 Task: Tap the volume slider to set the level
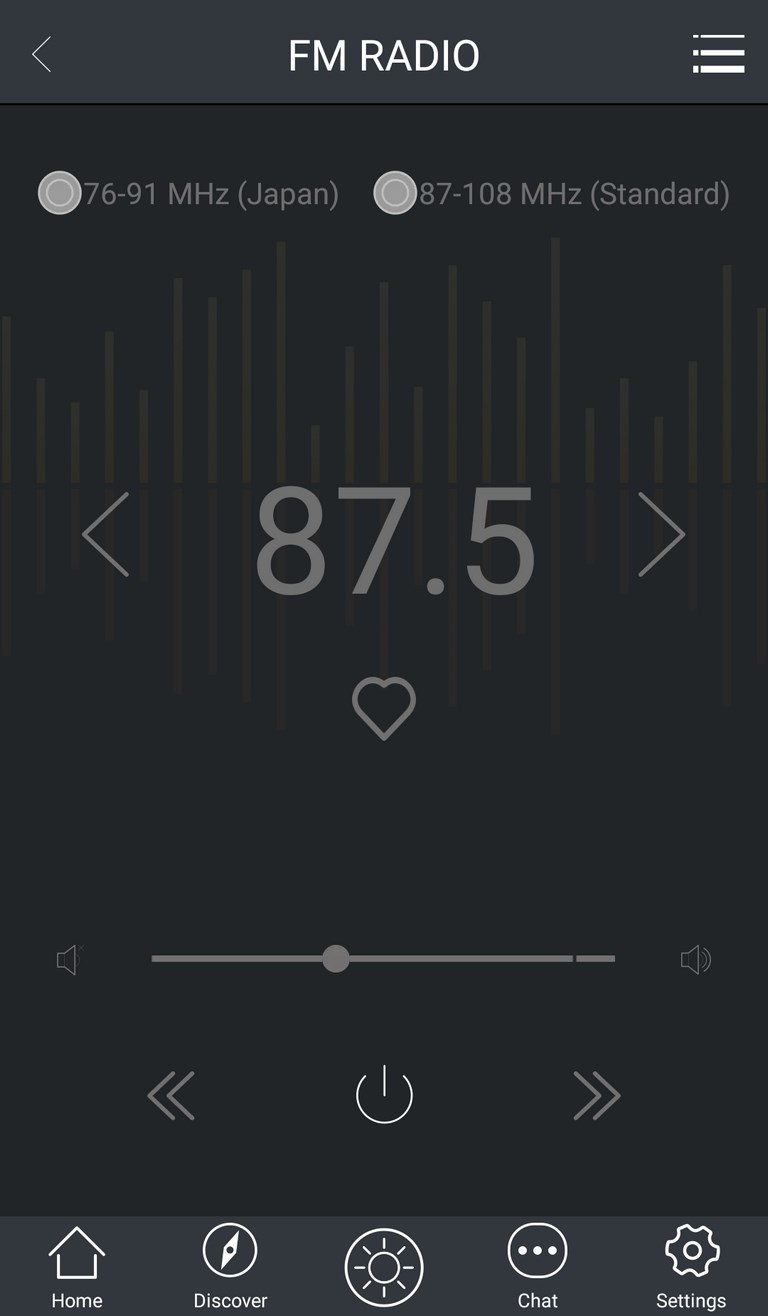[383, 959]
